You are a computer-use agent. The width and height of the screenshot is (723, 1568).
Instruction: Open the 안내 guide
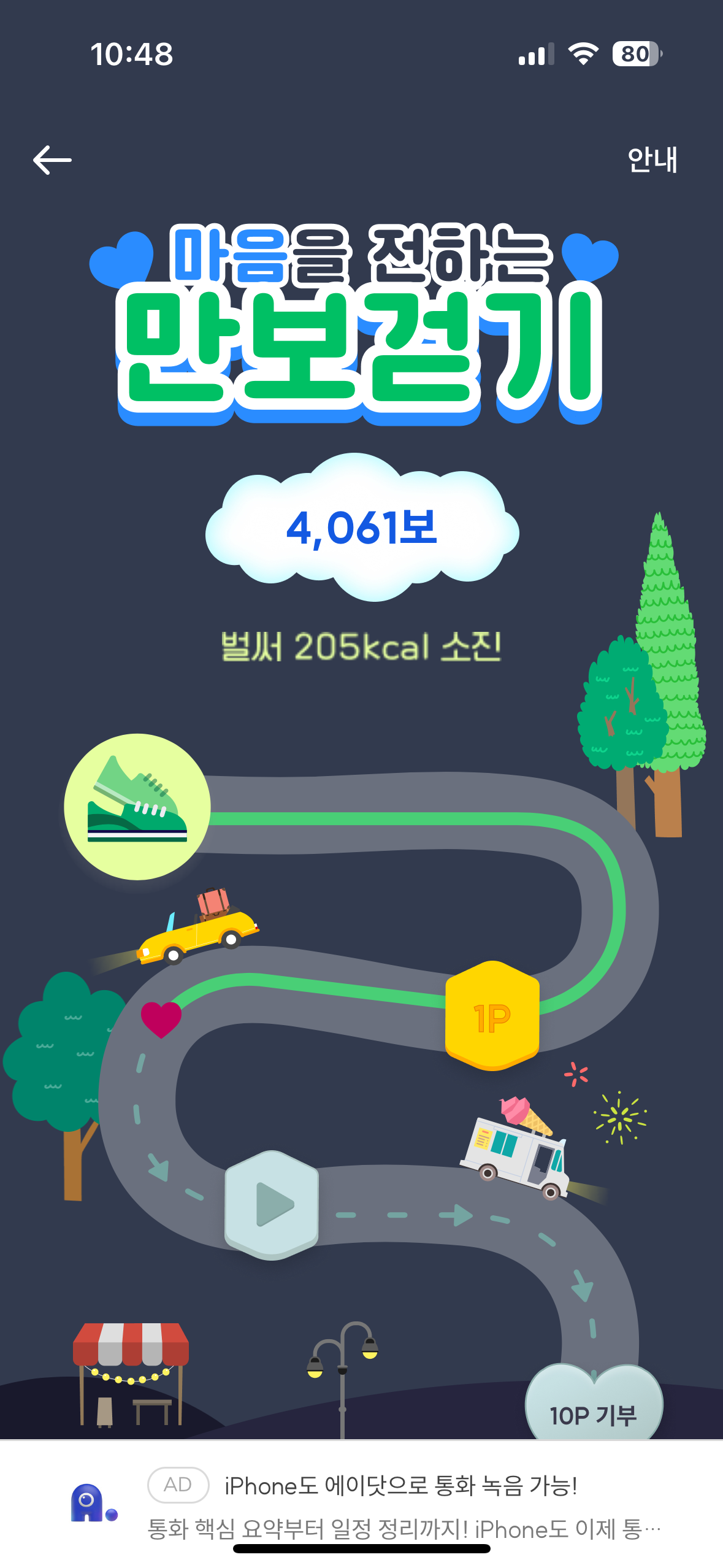pos(652,160)
